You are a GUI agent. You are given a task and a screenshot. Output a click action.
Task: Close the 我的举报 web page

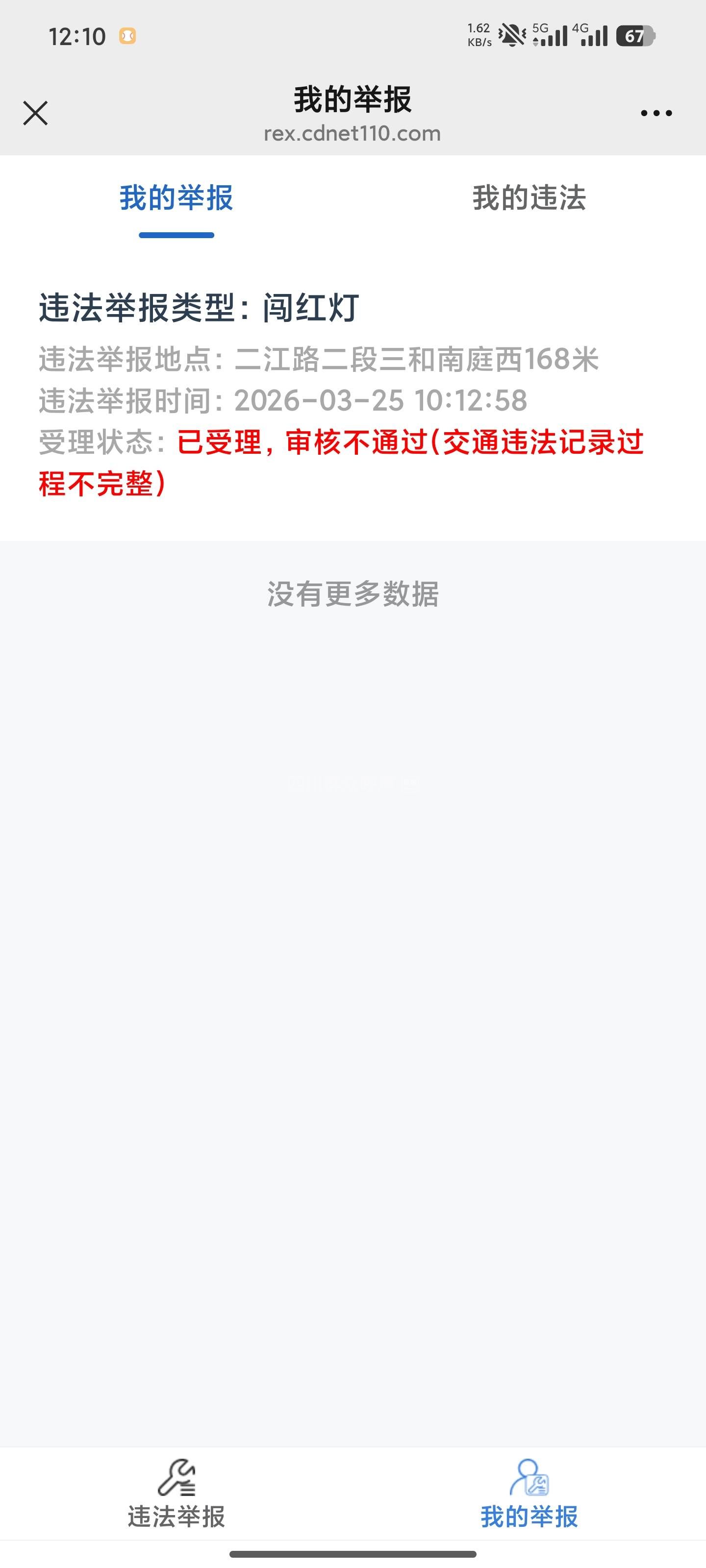(35, 113)
